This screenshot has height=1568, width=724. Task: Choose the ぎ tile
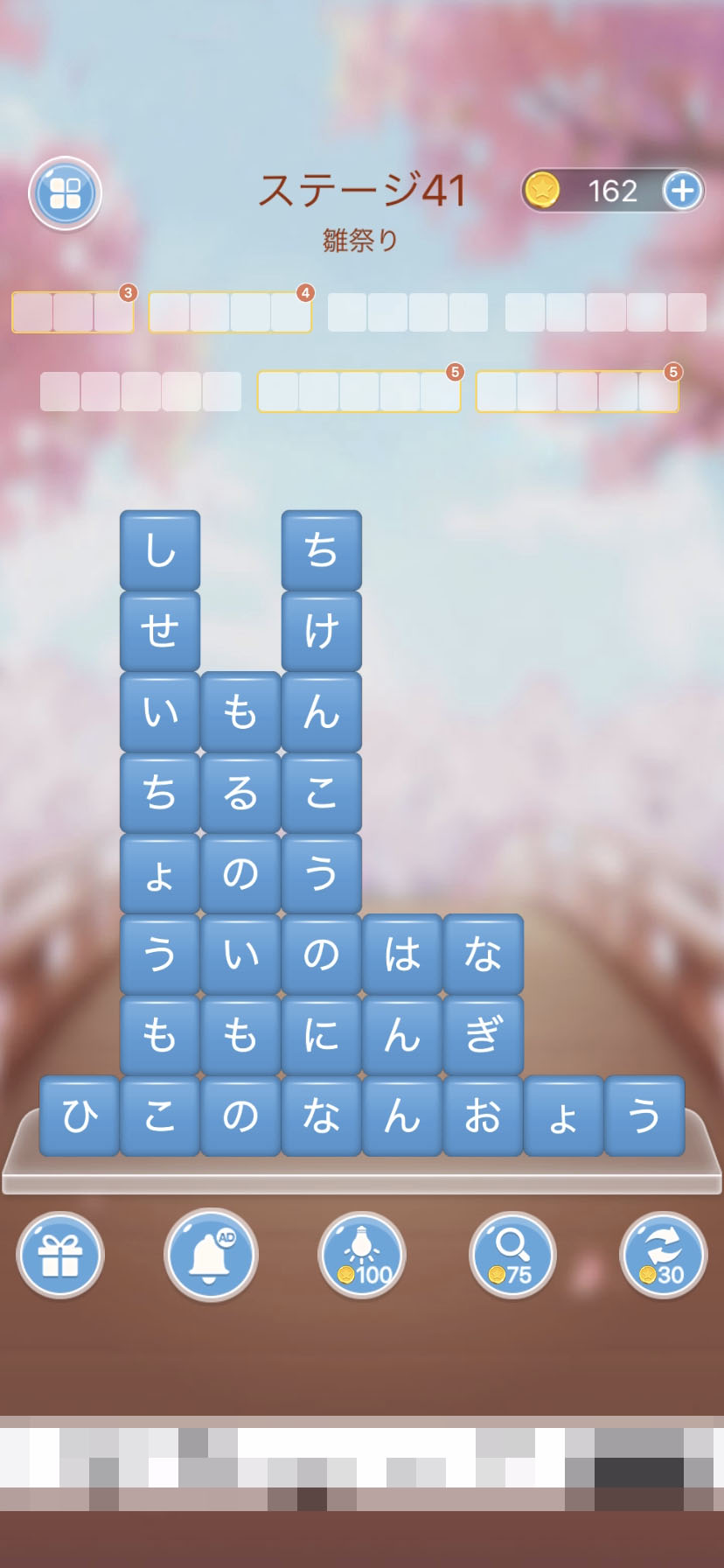[483, 1034]
